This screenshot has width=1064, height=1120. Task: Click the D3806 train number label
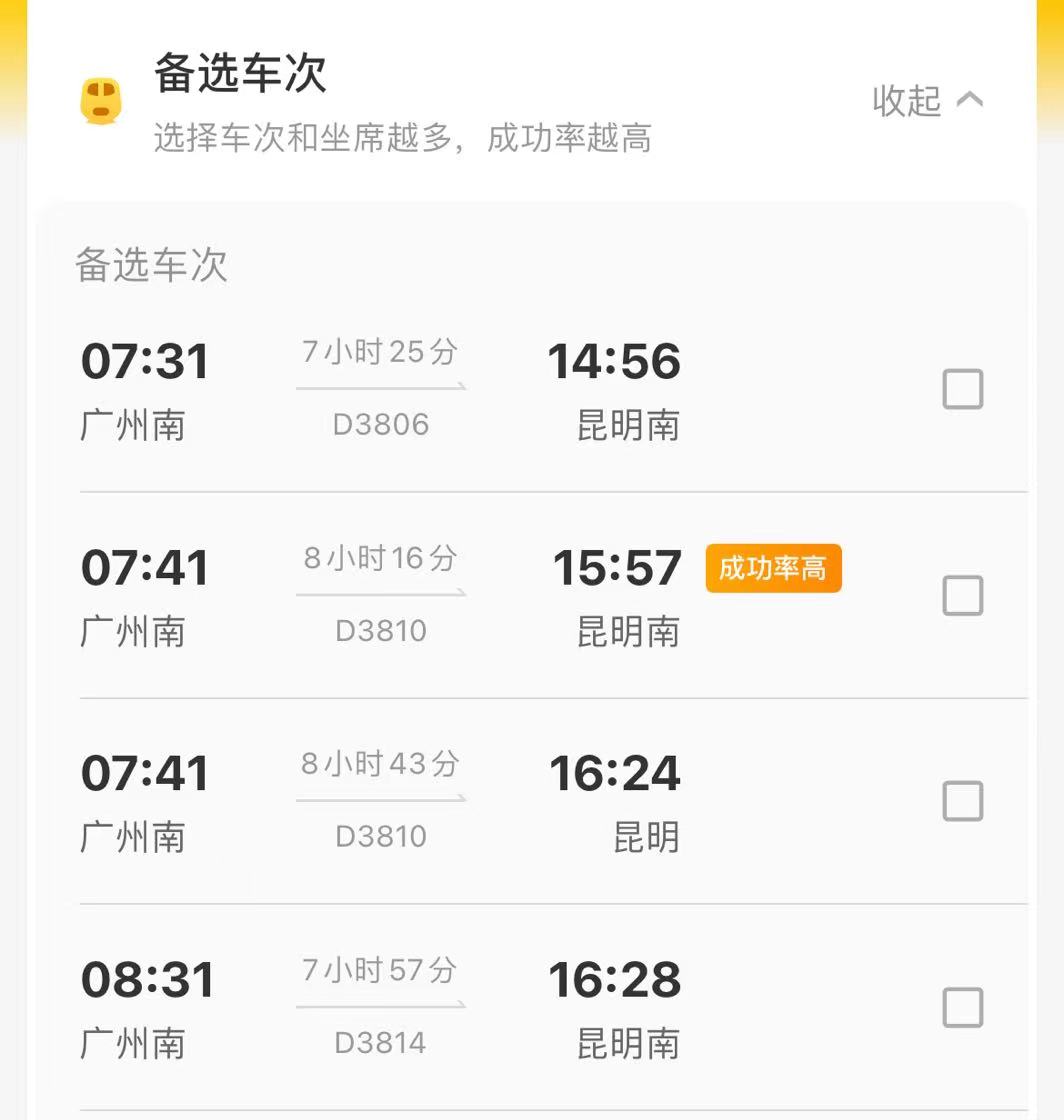[x=381, y=424]
